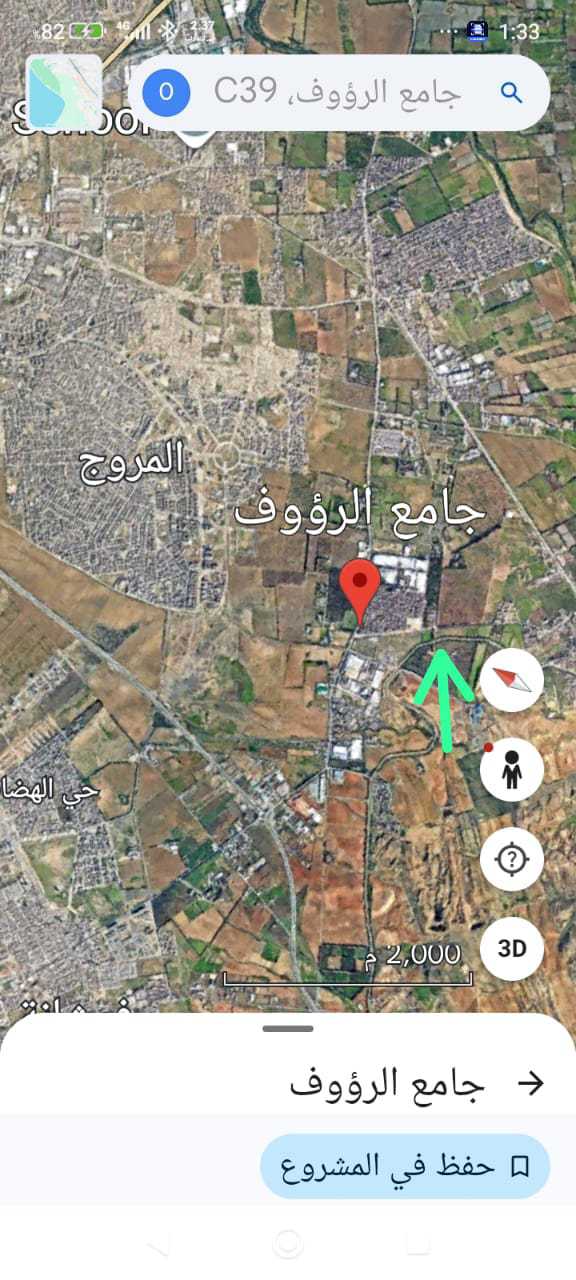This screenshot has height=1280, width=576.
Task: Open the account avatar labeled O
Action: 166,93
